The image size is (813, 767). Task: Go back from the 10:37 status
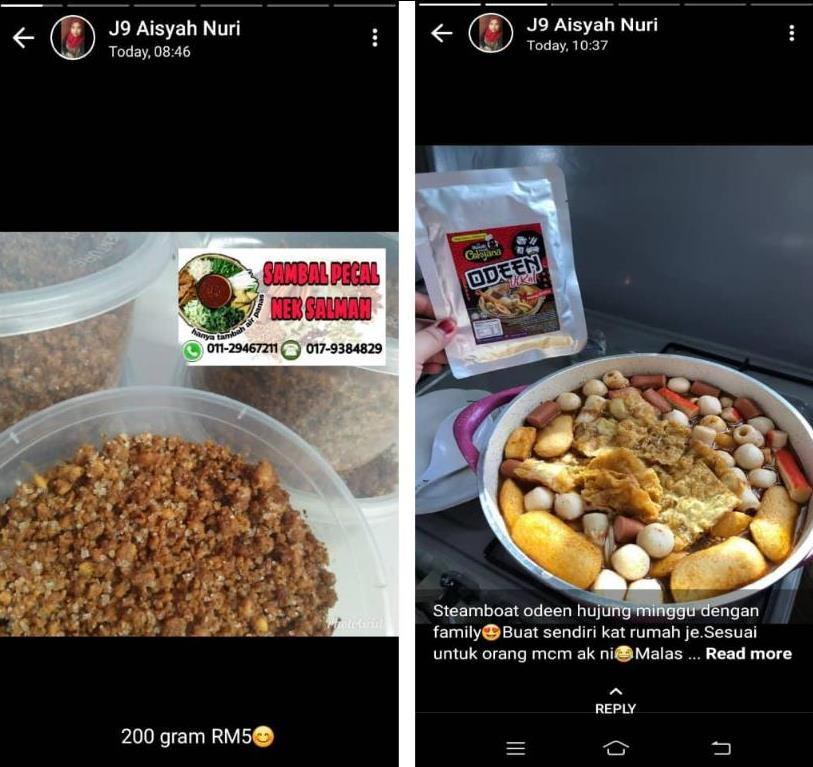click(x=441, y=33)
